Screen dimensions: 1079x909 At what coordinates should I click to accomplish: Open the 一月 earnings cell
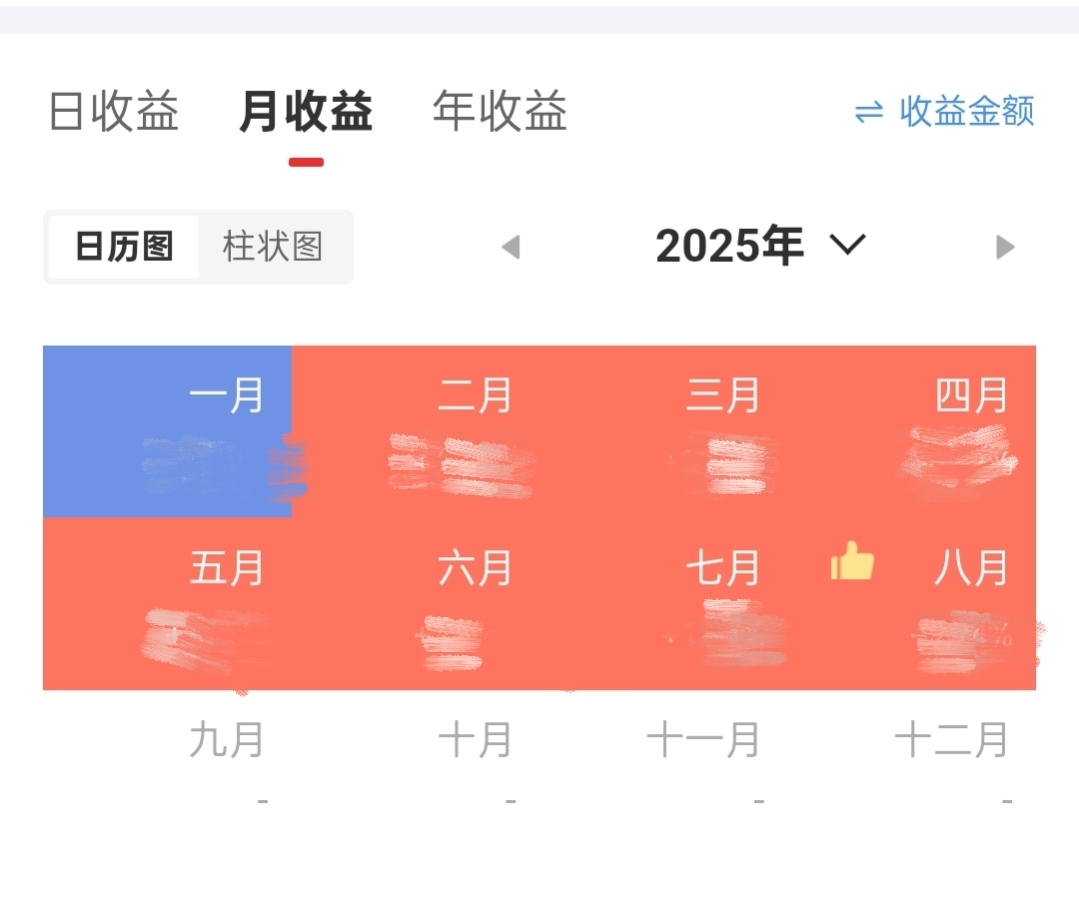pyautogui.click(x=167, y=432)
